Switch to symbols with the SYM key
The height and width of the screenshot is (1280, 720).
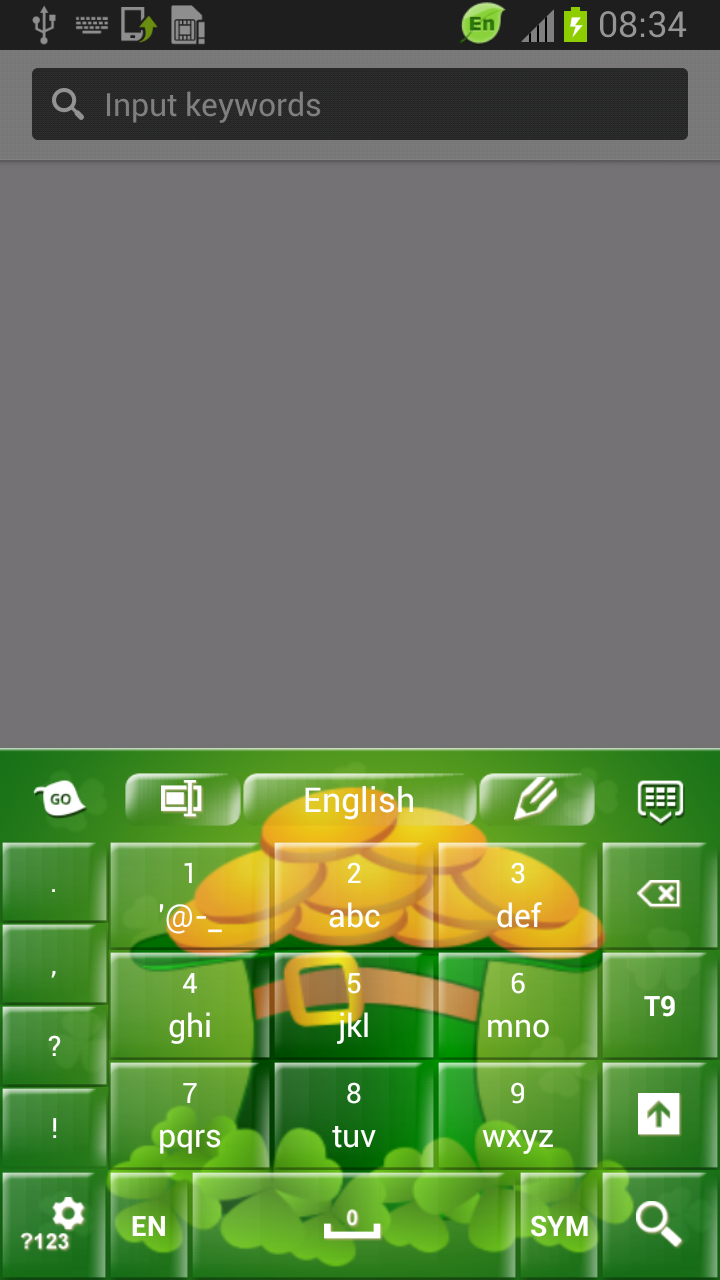tap(561, 1224)
